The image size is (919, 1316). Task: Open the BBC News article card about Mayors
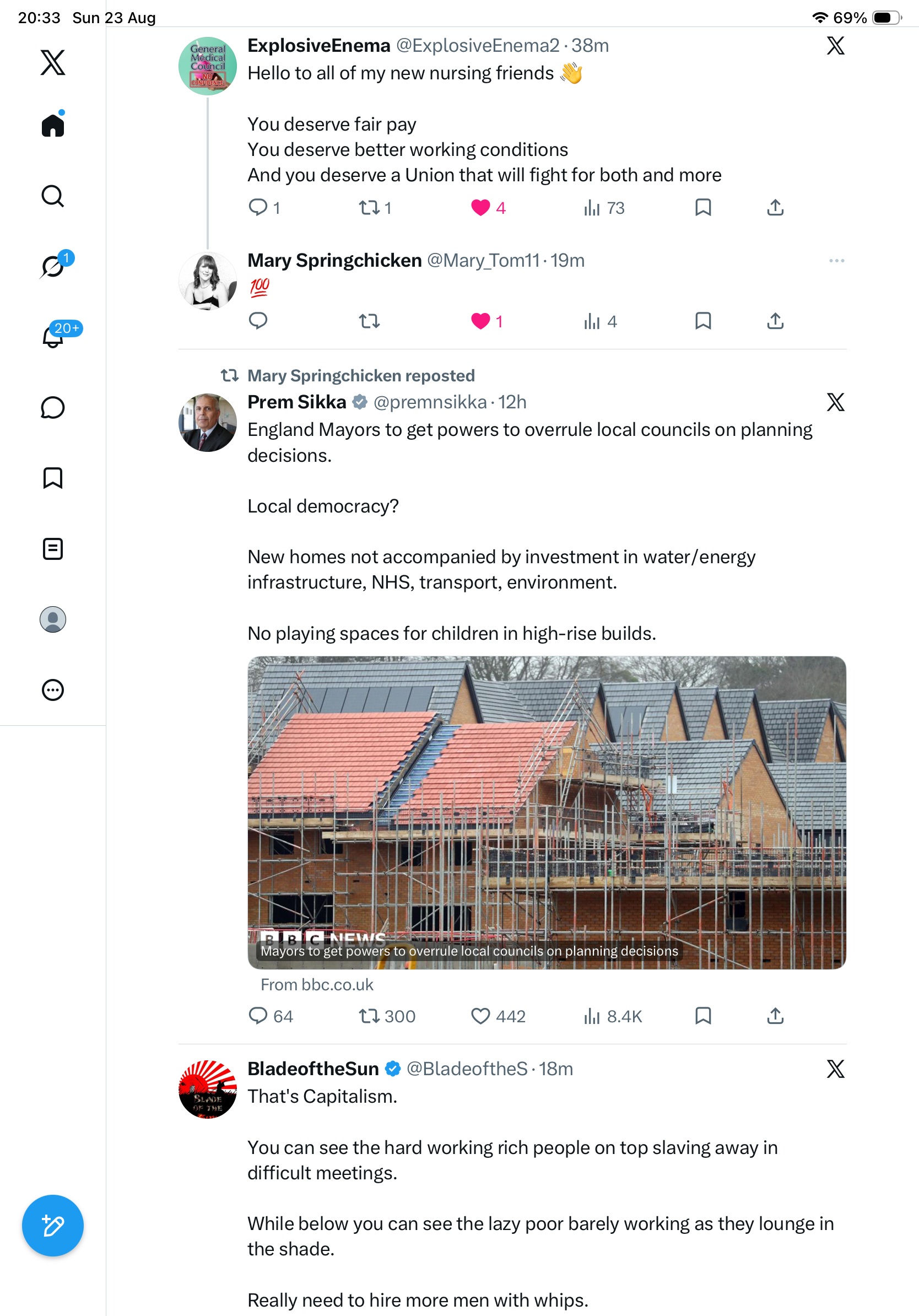pos(547,813)
